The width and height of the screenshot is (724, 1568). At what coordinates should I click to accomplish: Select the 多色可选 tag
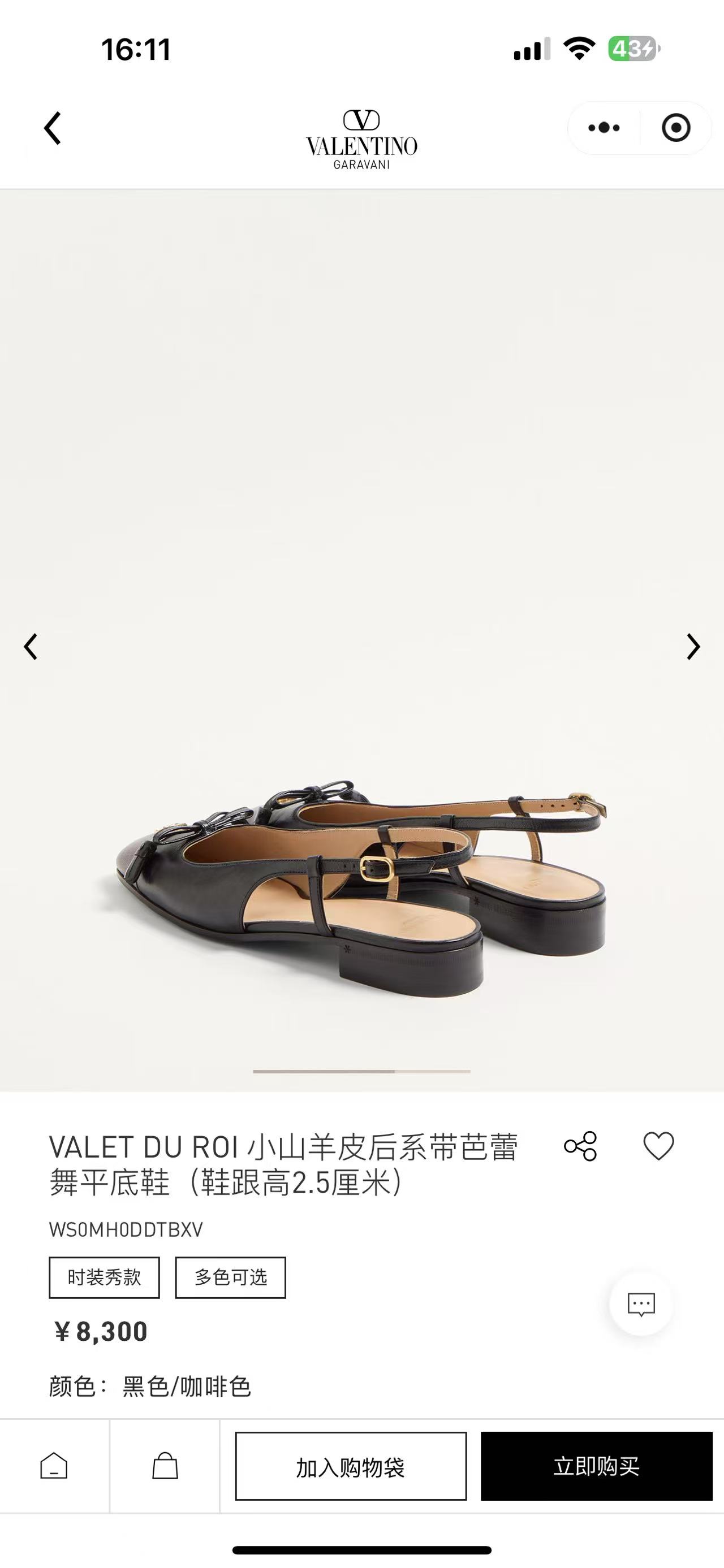(231, 1277)
